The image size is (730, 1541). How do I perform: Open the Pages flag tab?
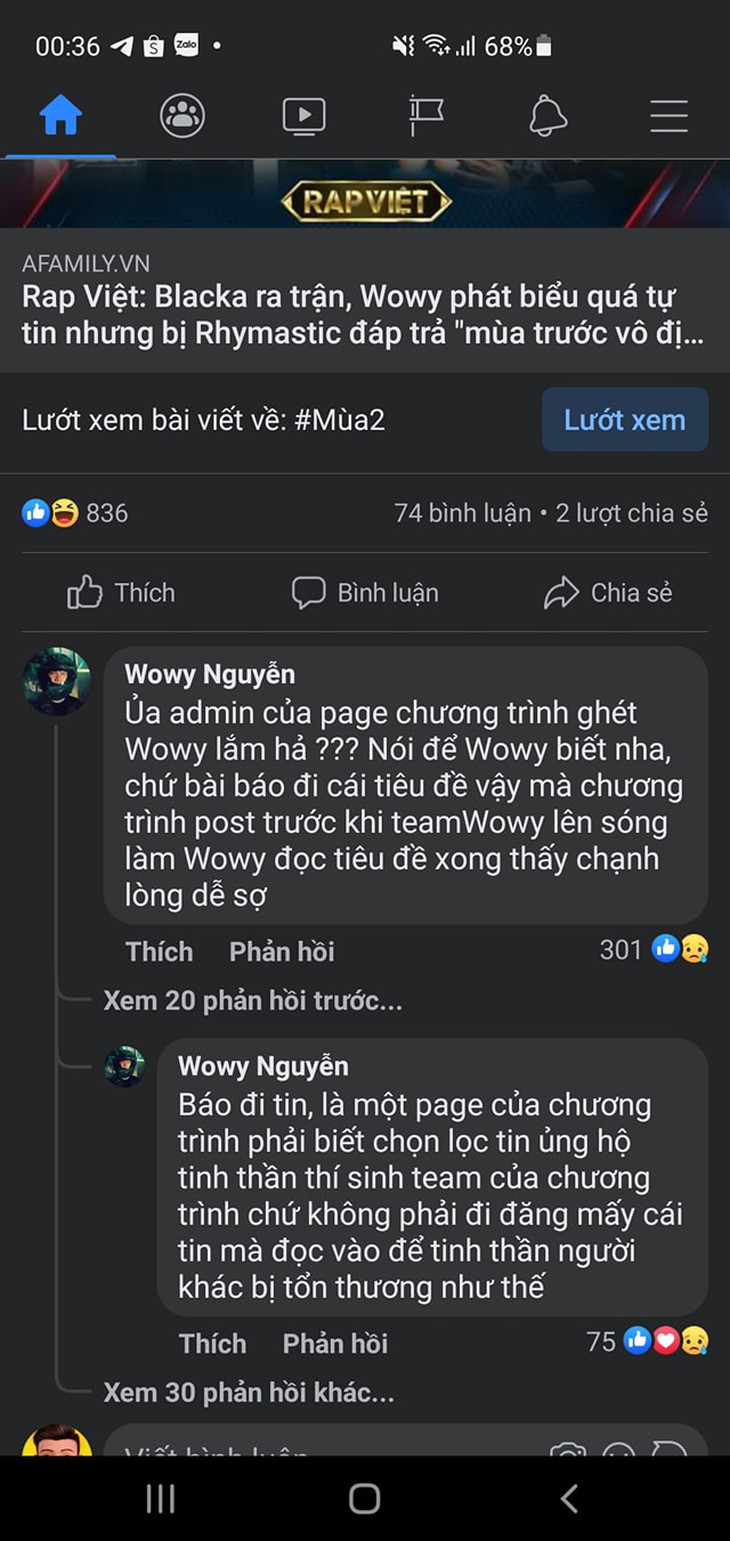pyautogui.click(x=426, y=117)
